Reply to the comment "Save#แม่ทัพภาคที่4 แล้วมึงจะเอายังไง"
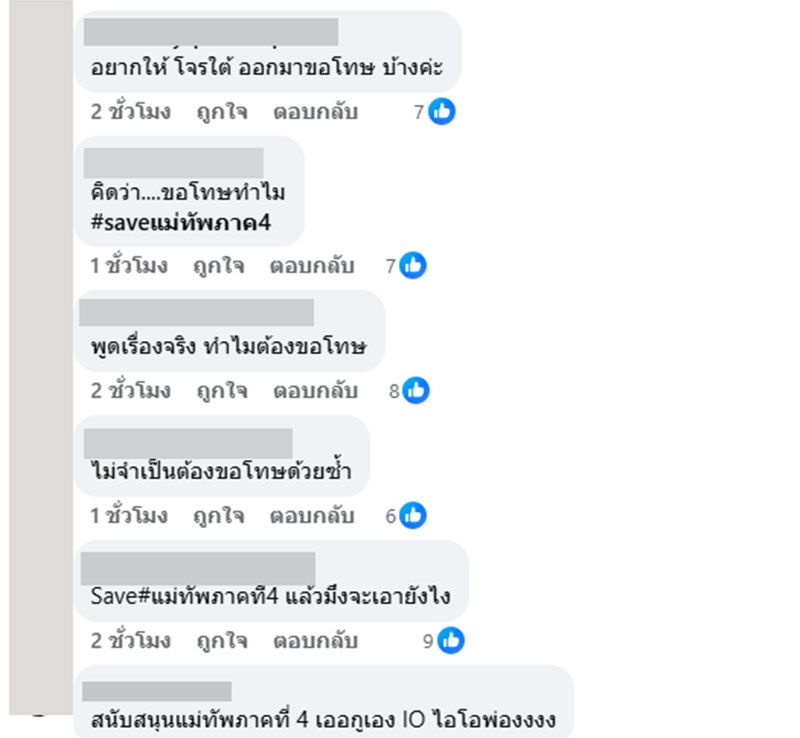This screenshot has width=800, height=738. 315,641
